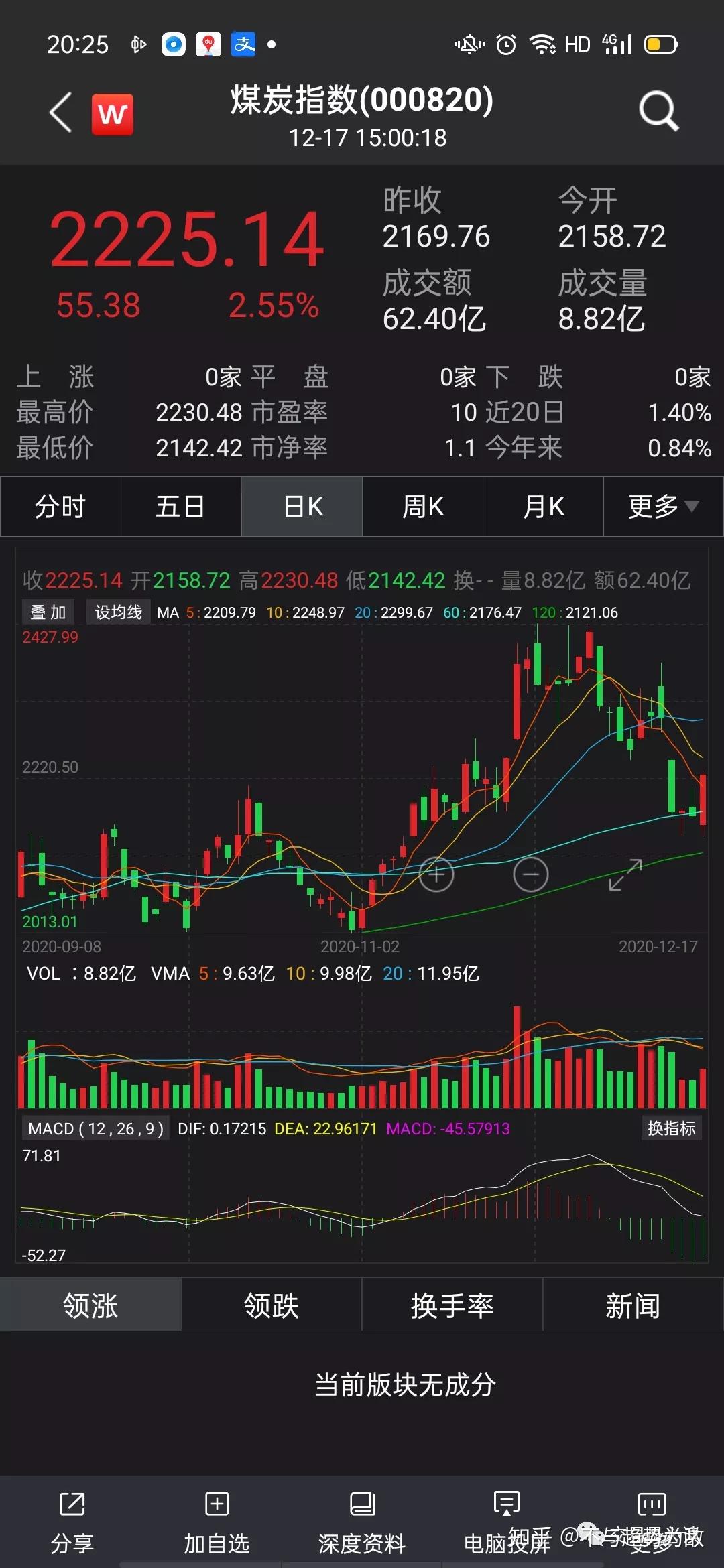
Task: Show the 周K weekly chart
Action: point(423,507)
